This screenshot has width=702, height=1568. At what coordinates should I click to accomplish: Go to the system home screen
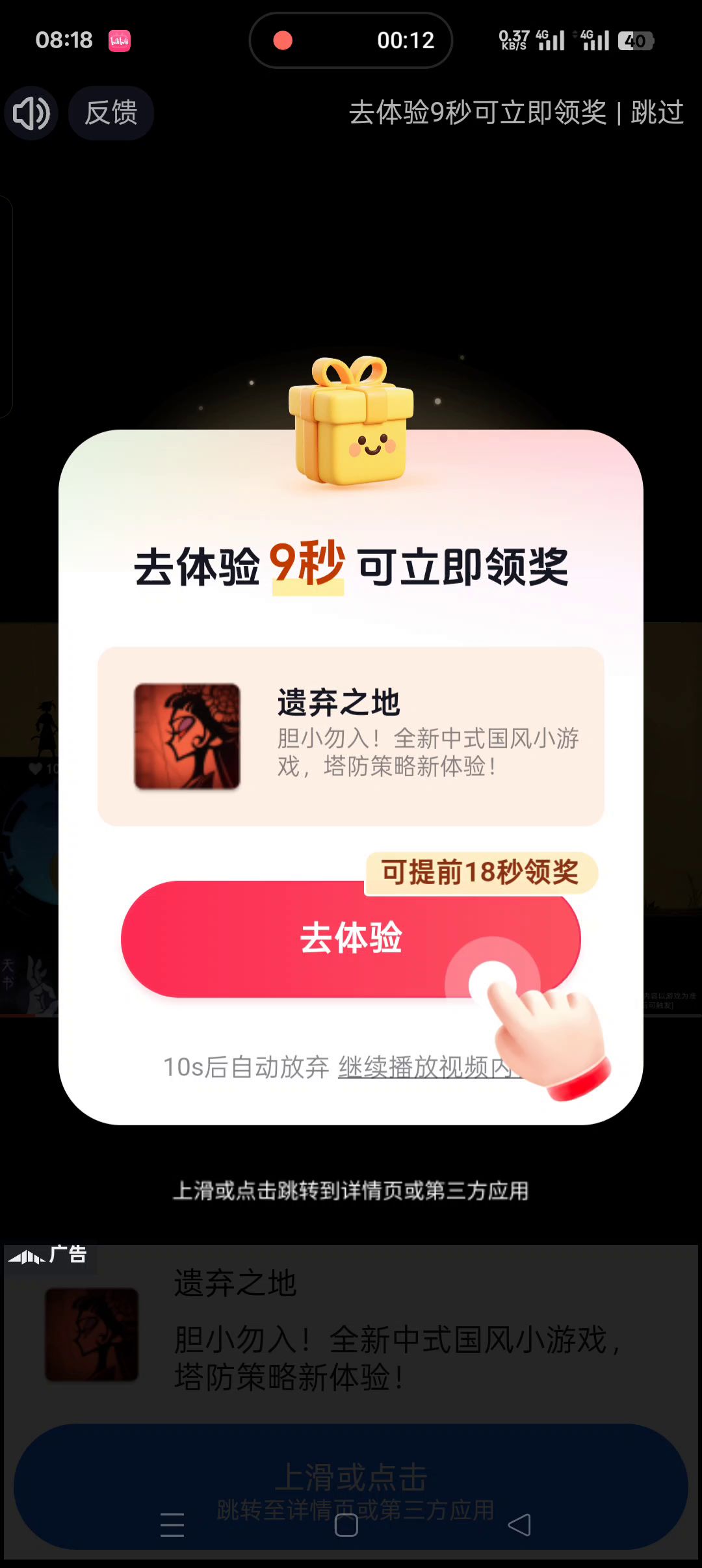pyautogui.click(x=346, y=1524)
